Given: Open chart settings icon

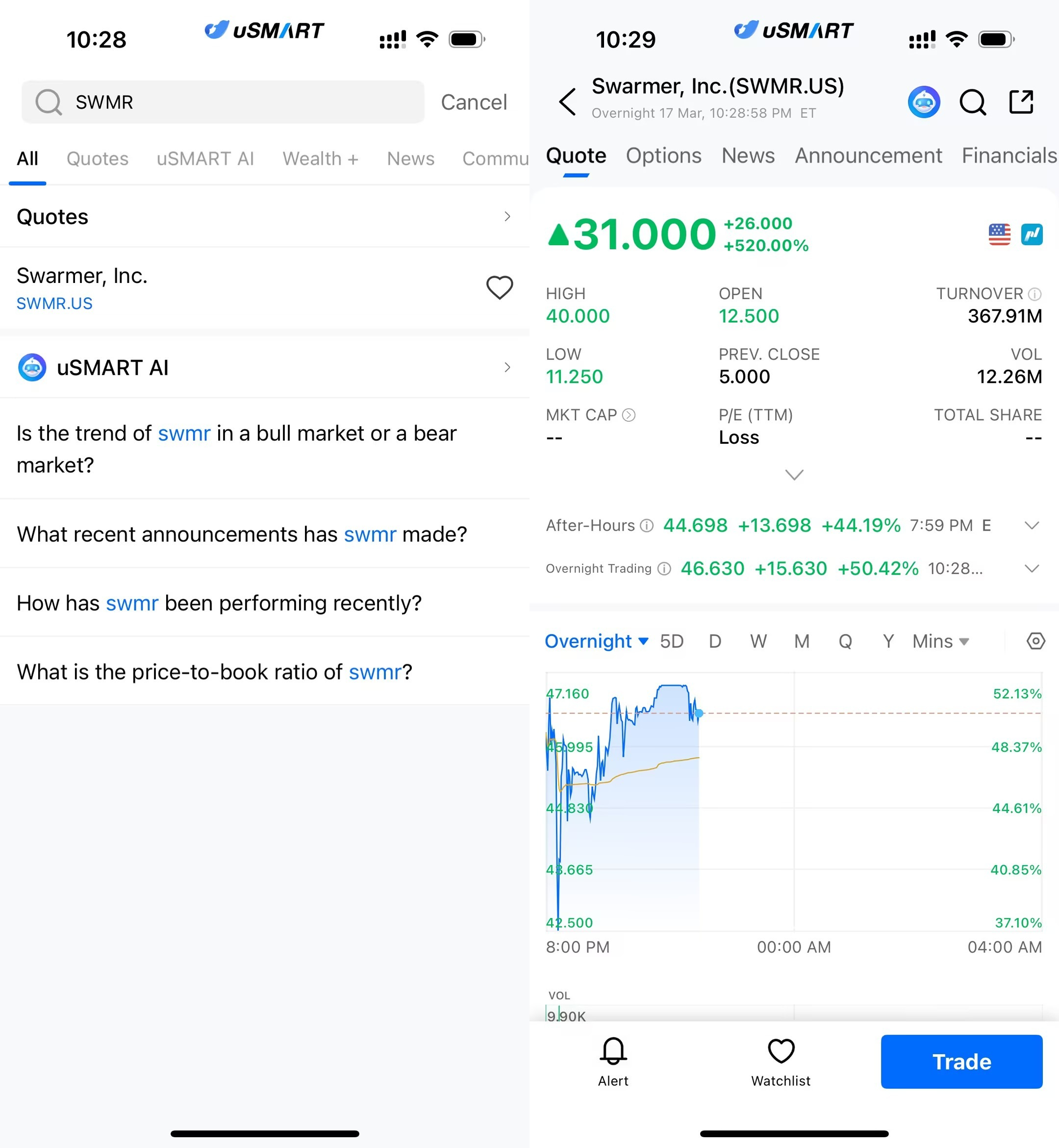Looking at the screenshot, I should point(1035,641).
